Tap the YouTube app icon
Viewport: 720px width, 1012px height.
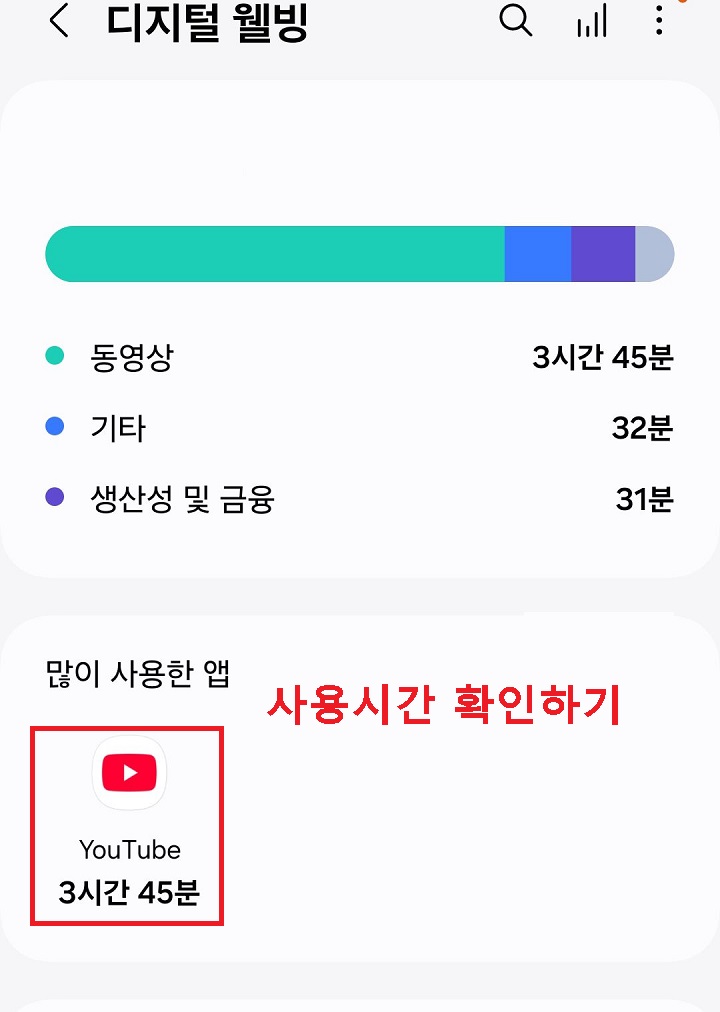tap(128, 772)
